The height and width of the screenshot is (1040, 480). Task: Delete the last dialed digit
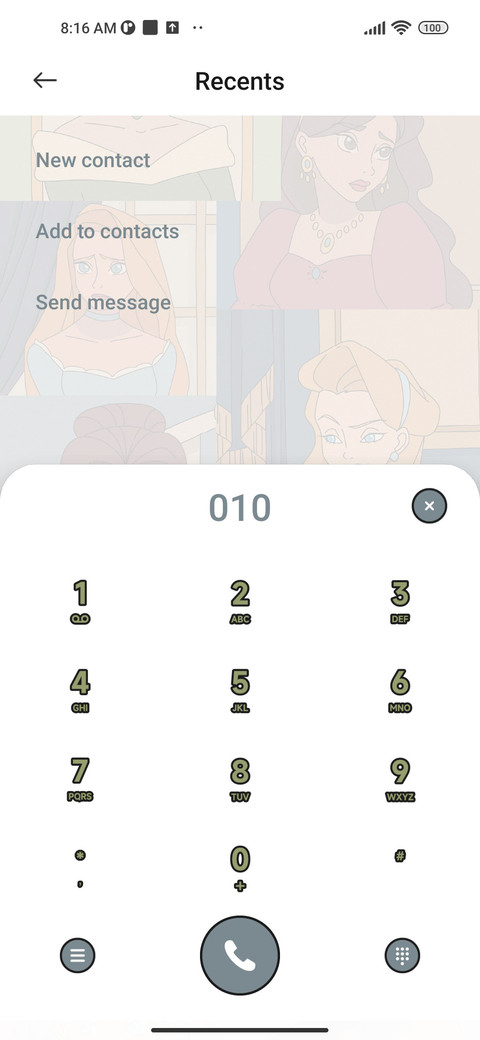429,506
